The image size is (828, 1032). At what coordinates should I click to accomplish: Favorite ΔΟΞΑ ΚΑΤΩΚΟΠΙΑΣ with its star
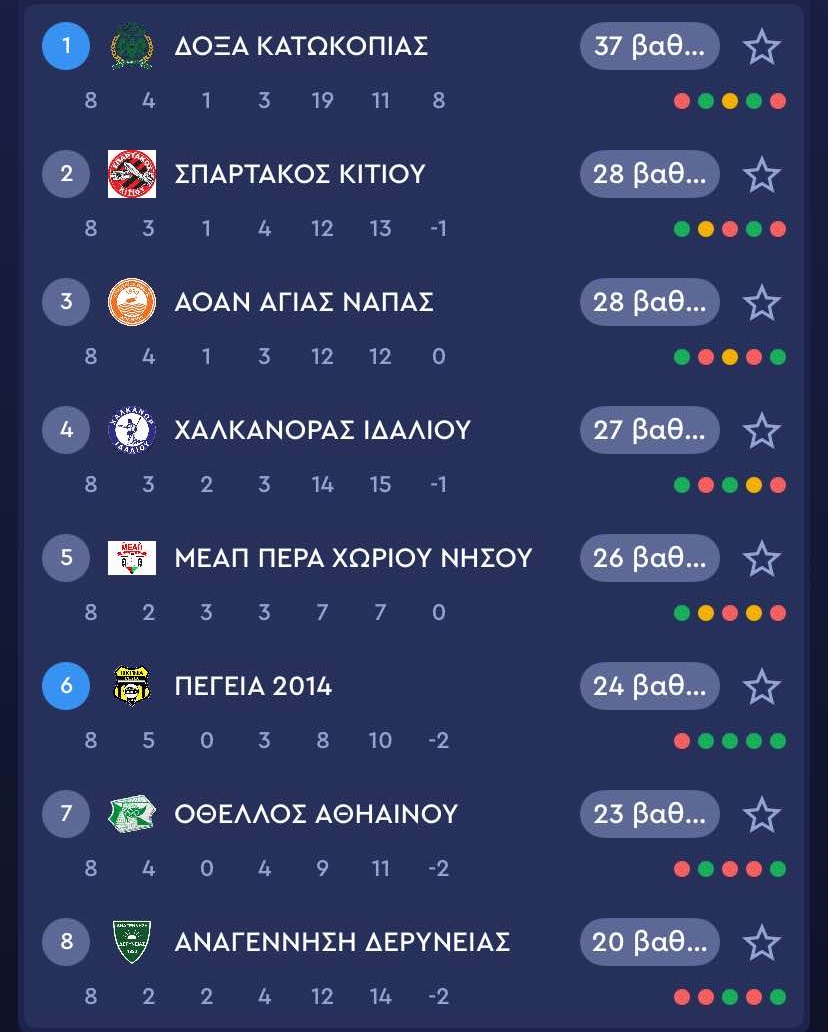[762, 47]
